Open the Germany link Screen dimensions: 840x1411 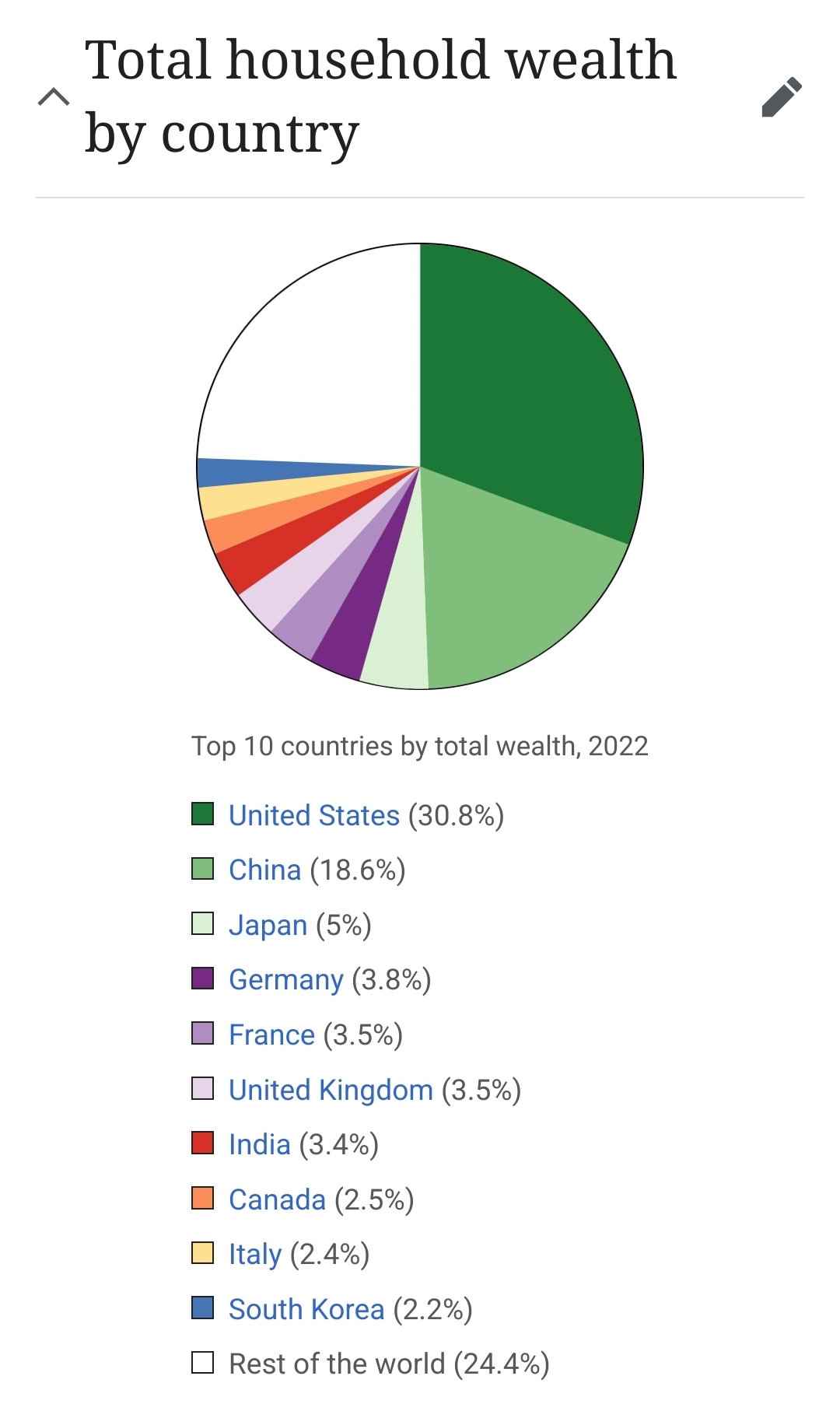[x=286, y=980]
